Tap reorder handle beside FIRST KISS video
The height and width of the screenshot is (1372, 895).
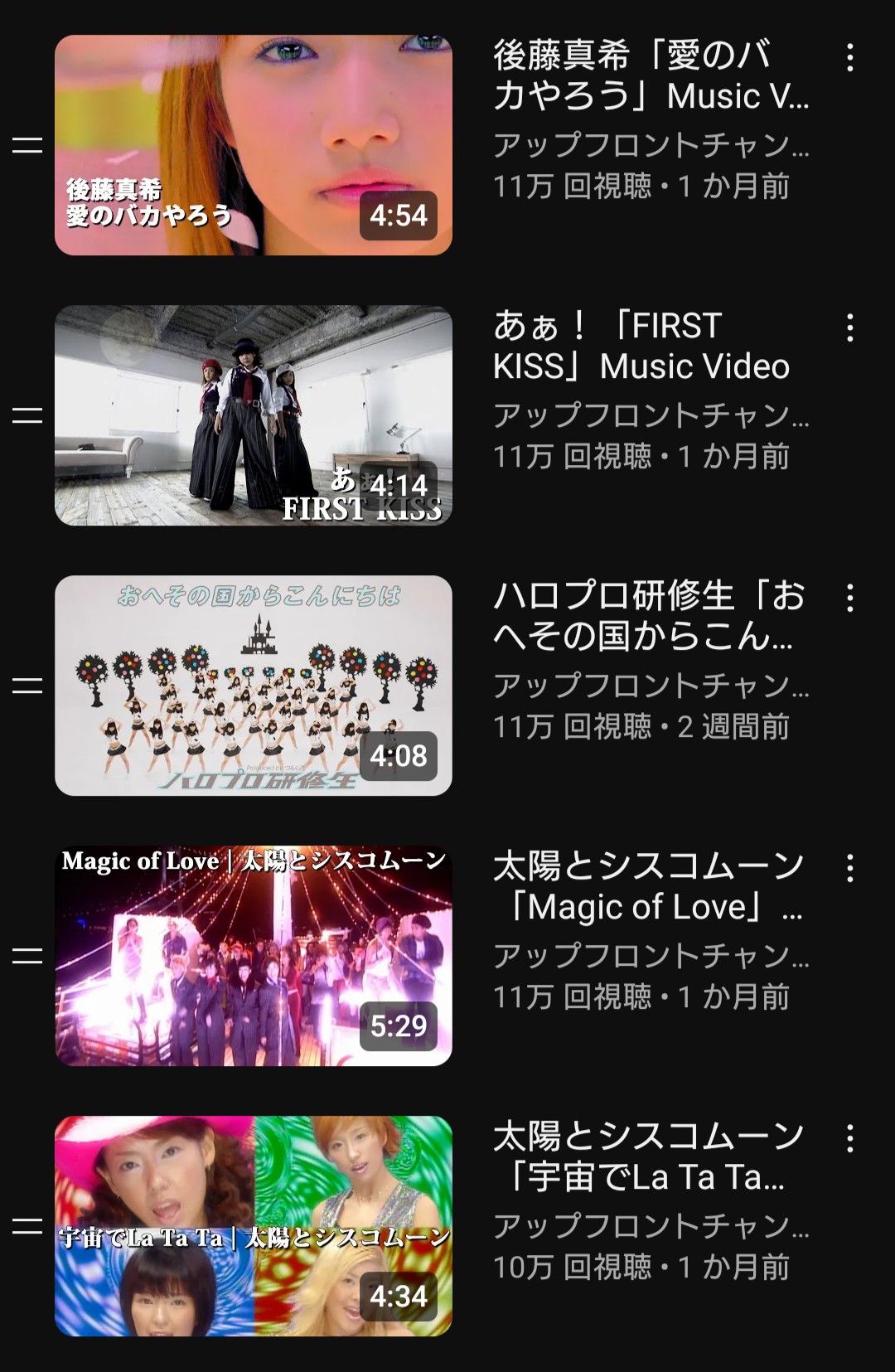pyautogui.click(x=27, y=415)
